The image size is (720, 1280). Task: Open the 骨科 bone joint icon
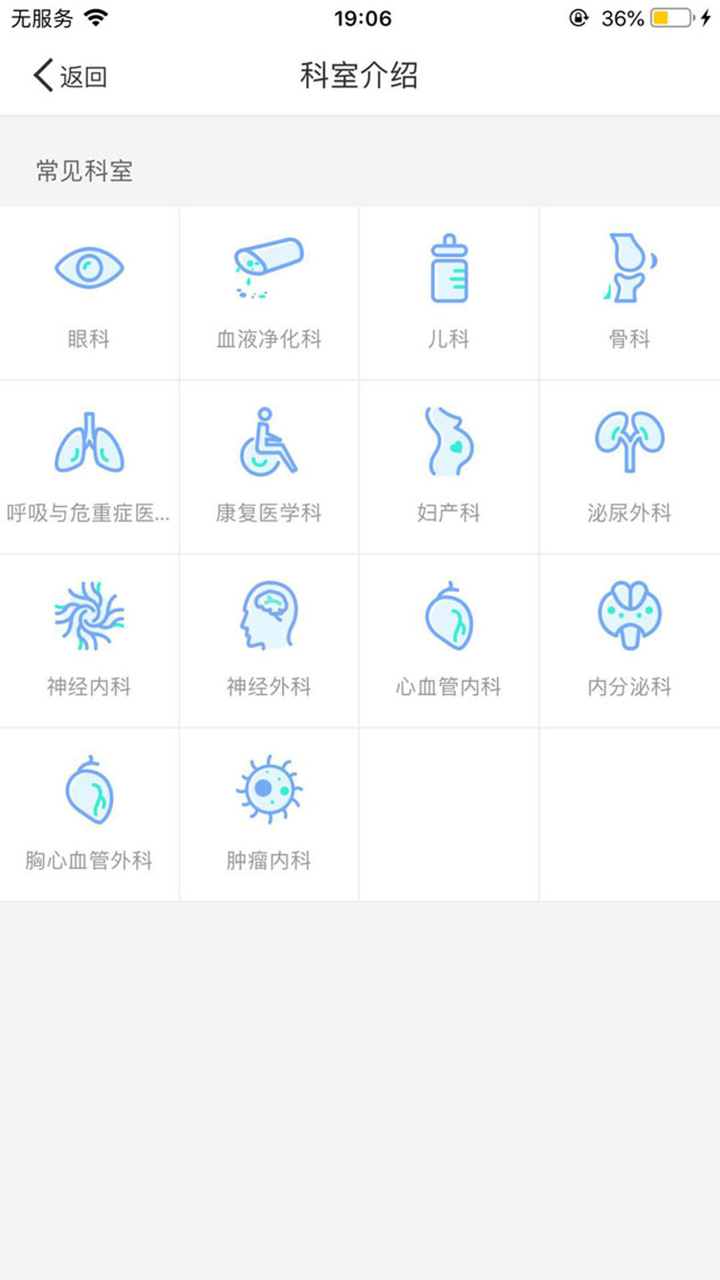pos(628,264)
